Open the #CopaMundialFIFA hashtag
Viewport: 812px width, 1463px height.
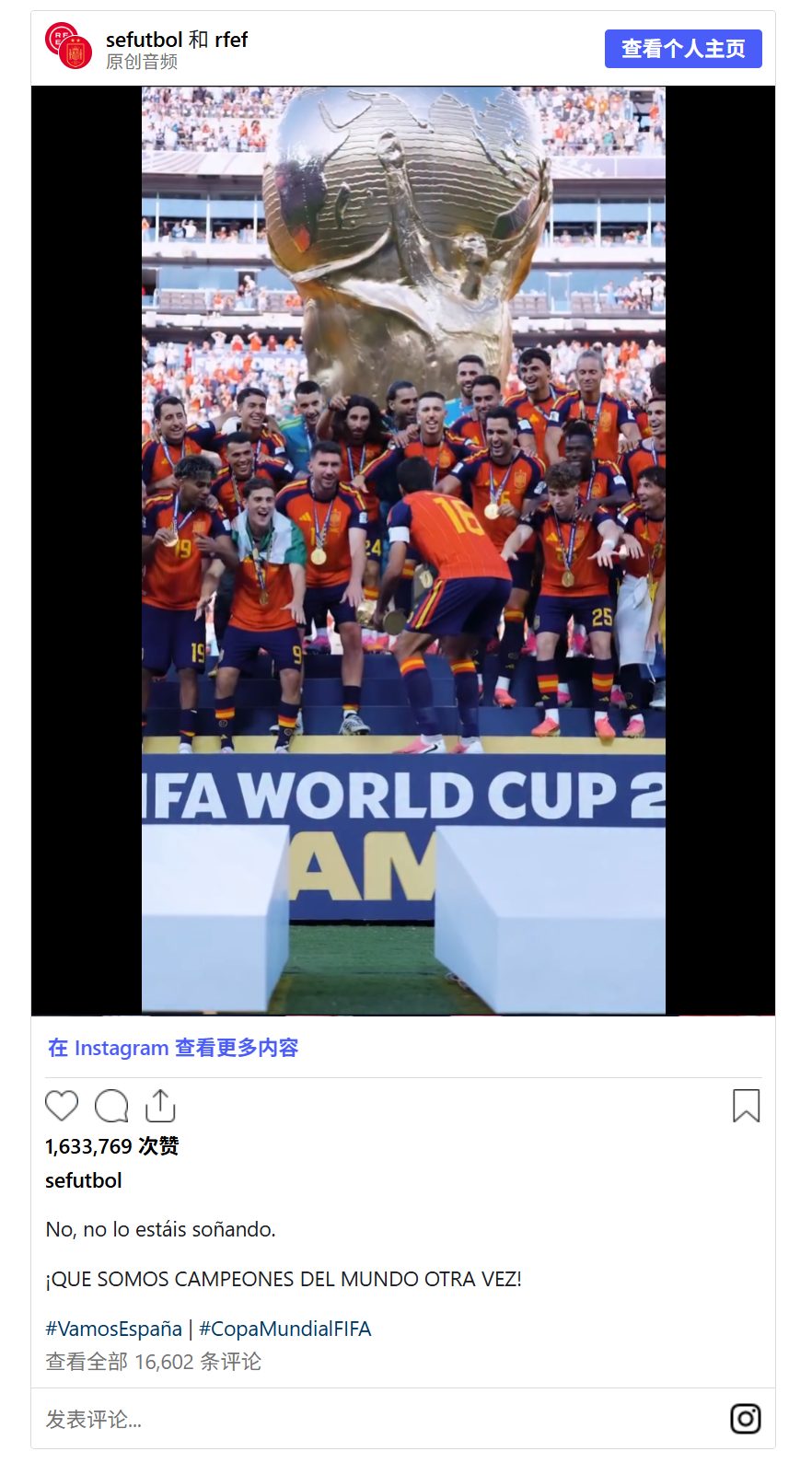click(285, 1329)
